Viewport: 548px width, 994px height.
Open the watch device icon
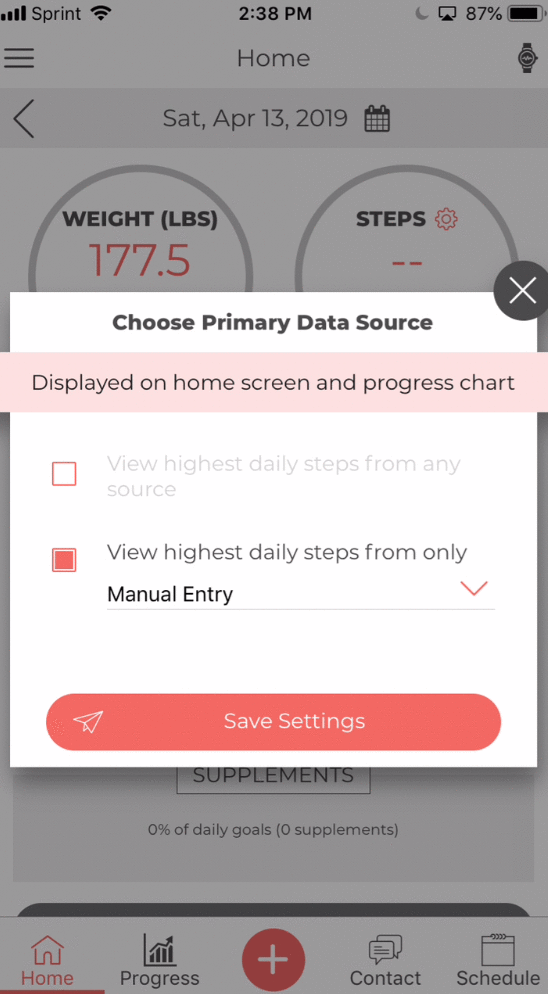coord(526,58)
